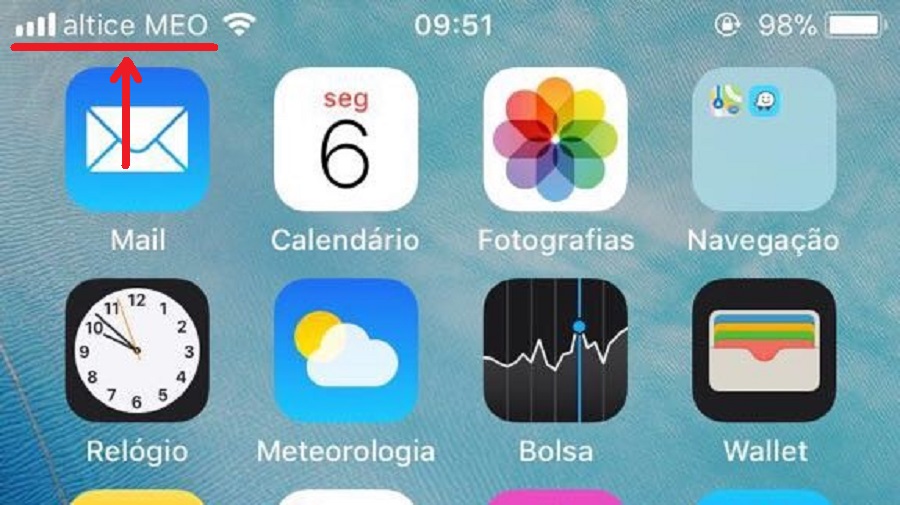Image resolution: width=900 pixels, height=505 pixels.
Task: Open the Bolsa stocks app
Action: pos(555,350)
